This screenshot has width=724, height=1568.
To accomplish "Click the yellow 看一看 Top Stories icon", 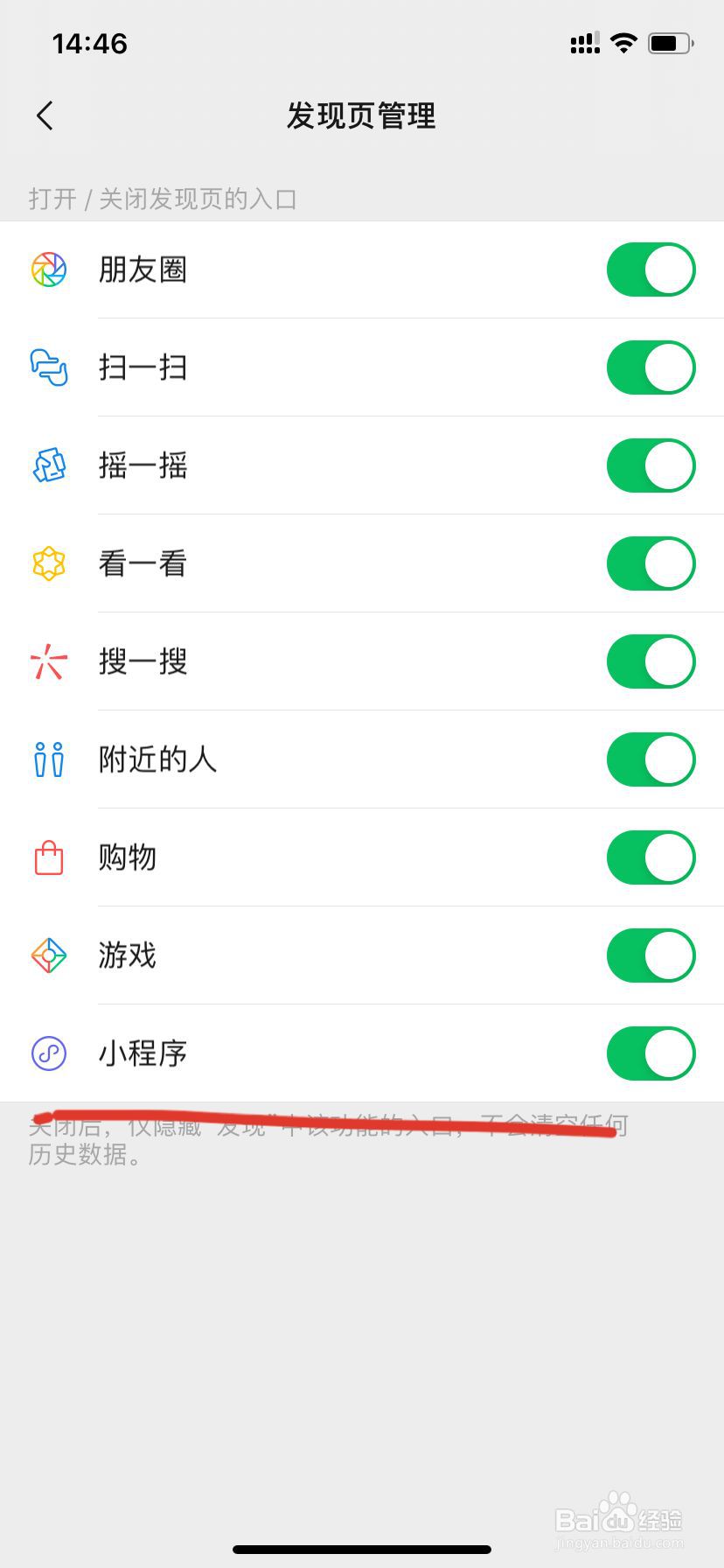I will 48,563.
